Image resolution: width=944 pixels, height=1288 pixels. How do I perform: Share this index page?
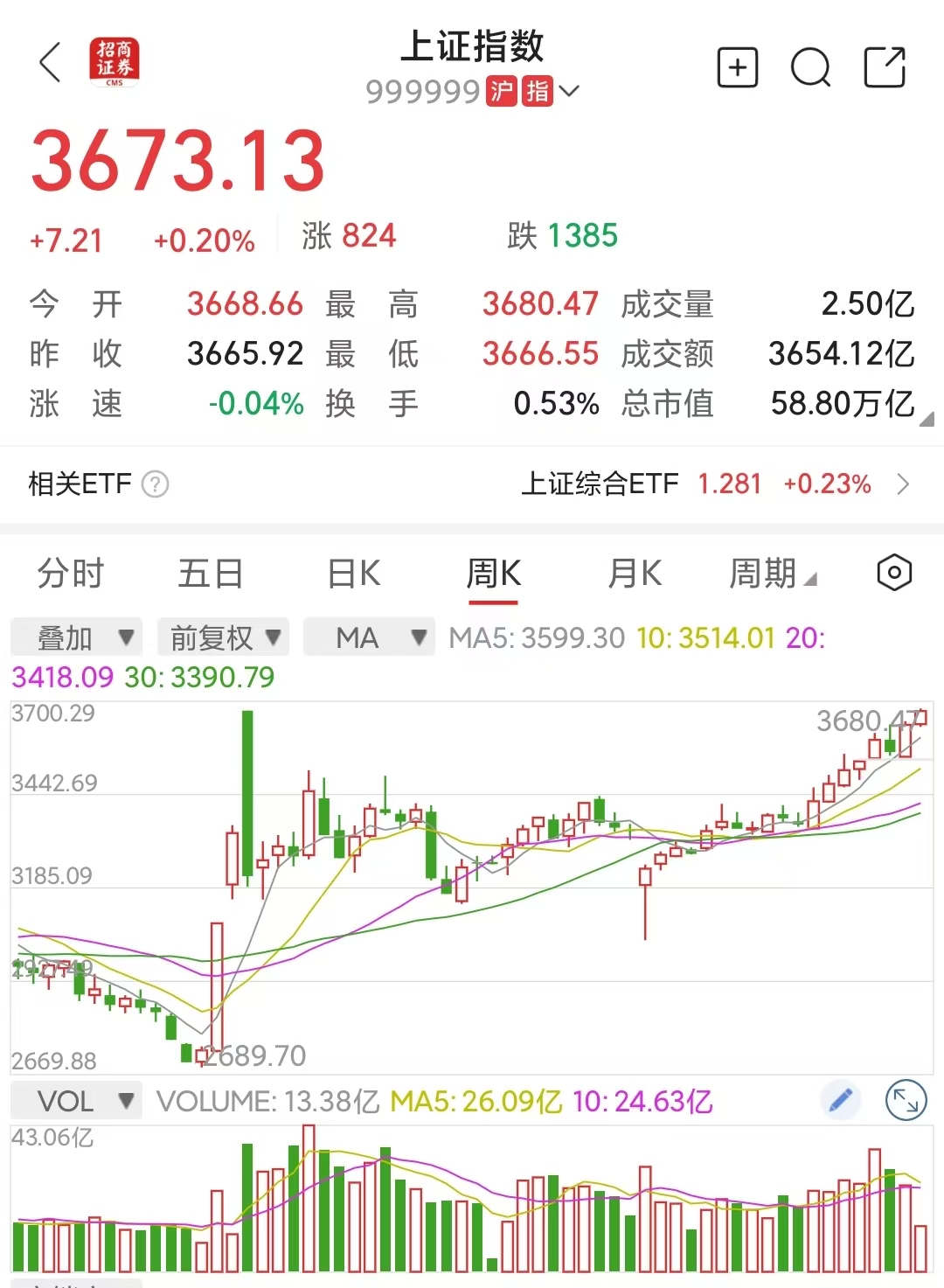point(884,67)
